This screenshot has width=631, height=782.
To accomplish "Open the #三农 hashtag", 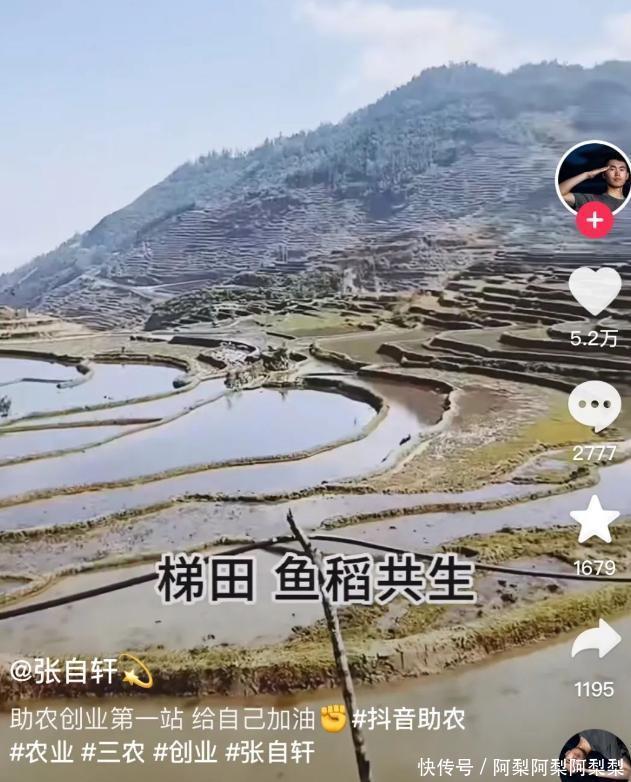I will pos(114,752).
